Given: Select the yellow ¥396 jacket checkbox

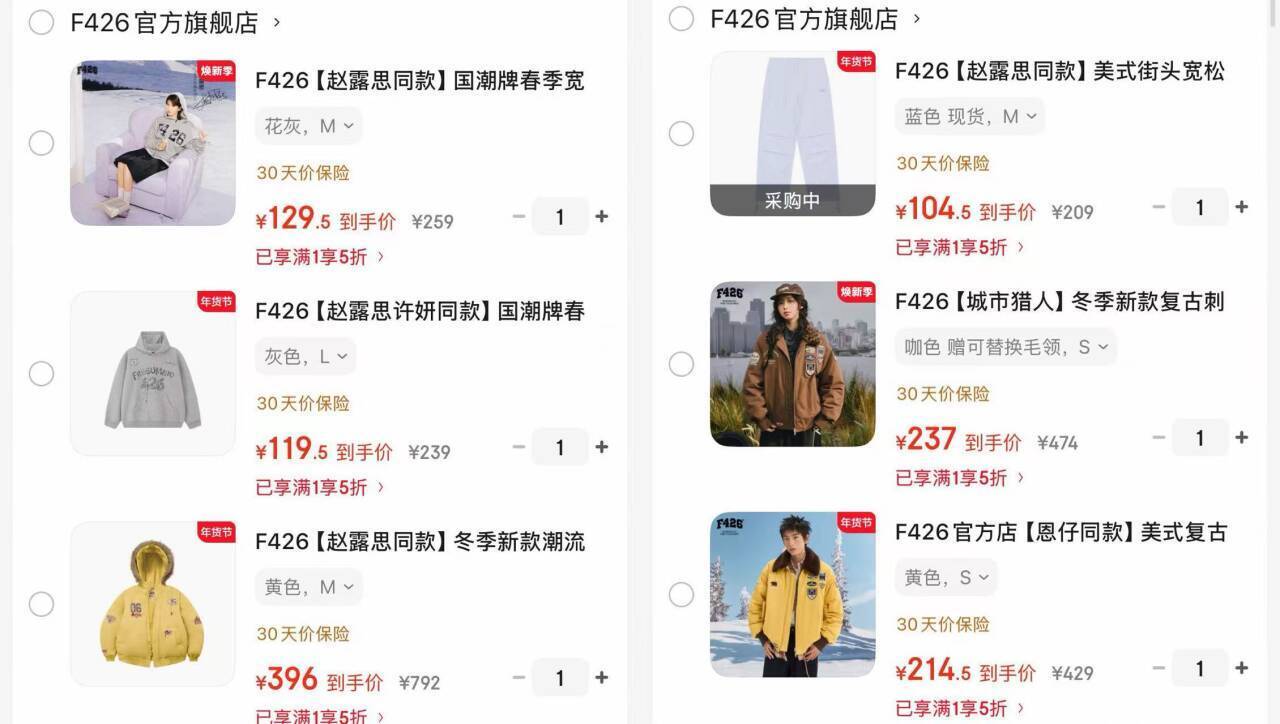Looking at the screenshot, I should [x=41, y=604].
